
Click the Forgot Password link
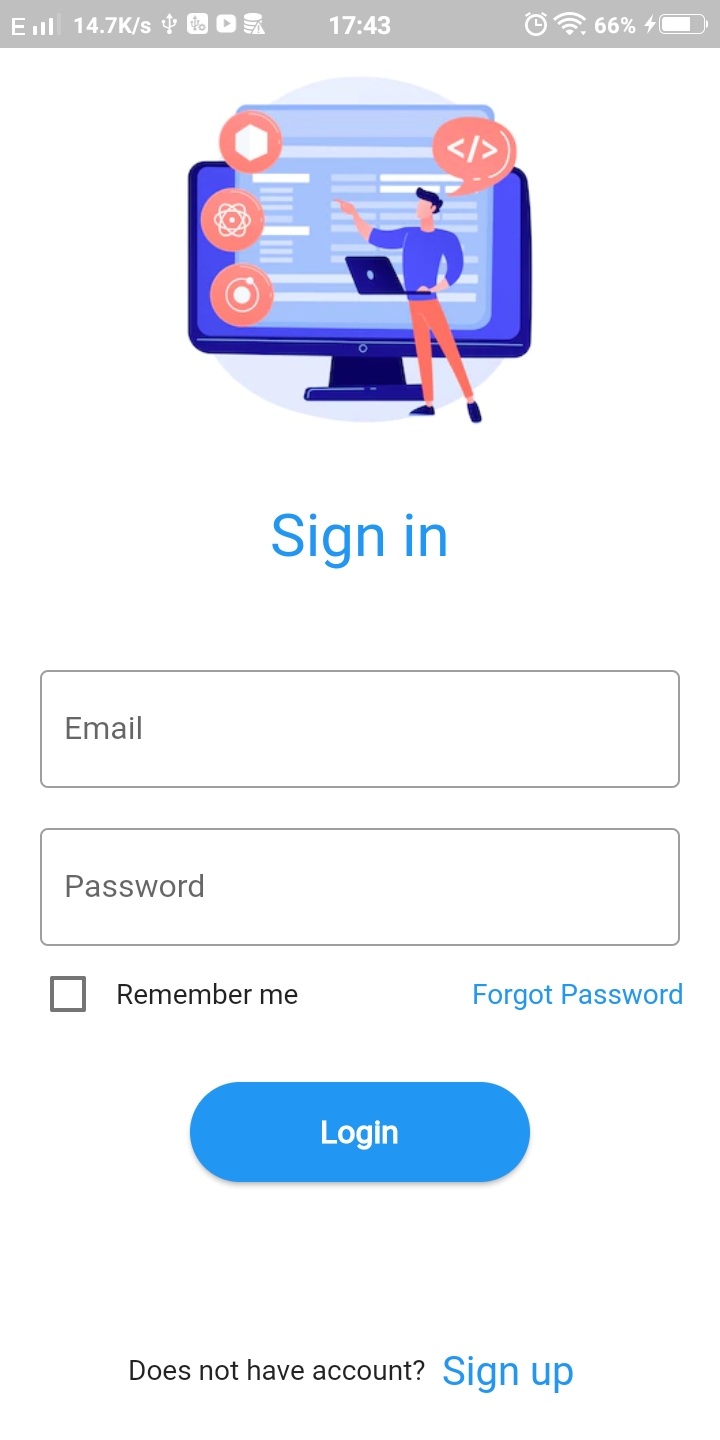(x=577, y=994)
